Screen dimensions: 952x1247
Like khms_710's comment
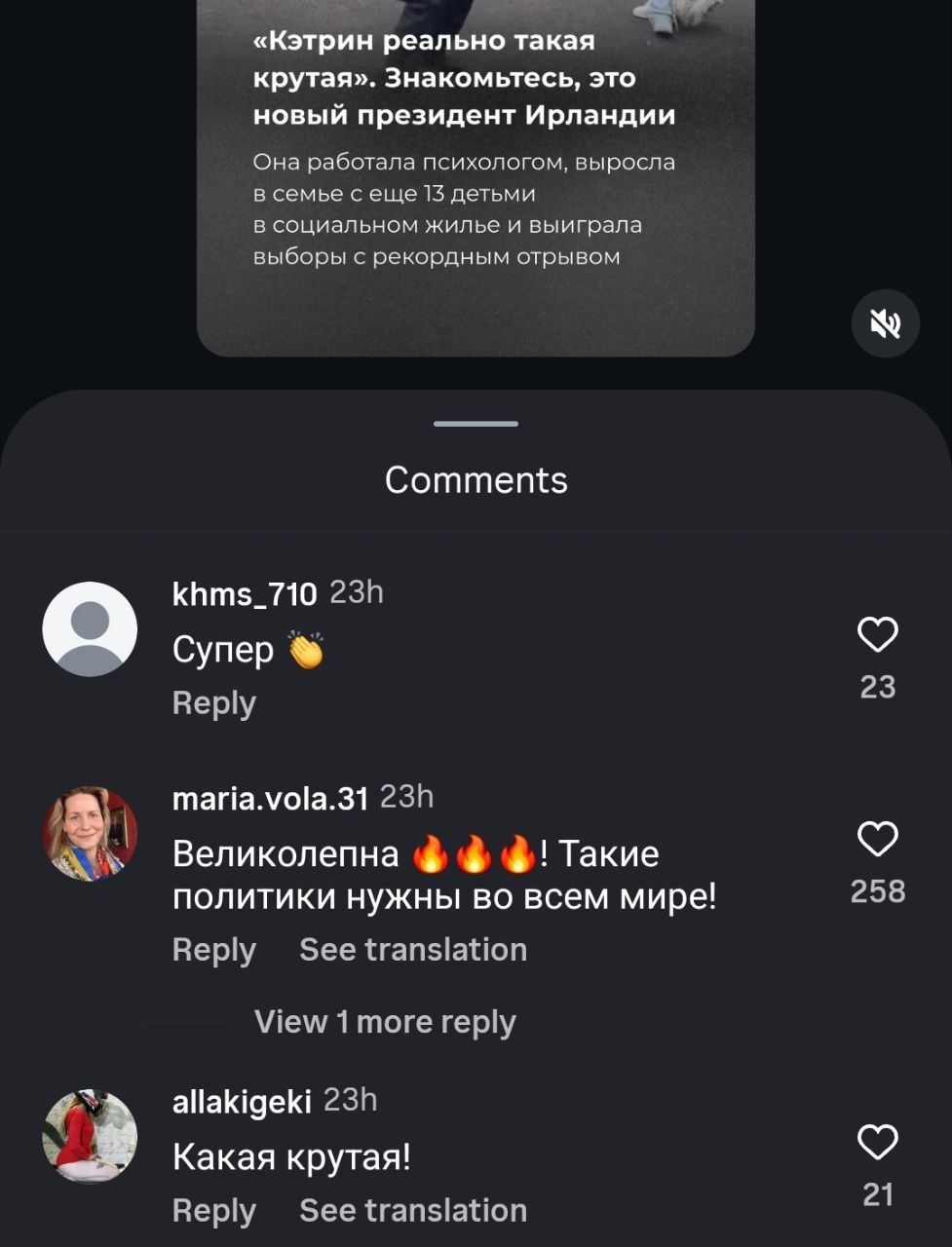tap(877, 635)
